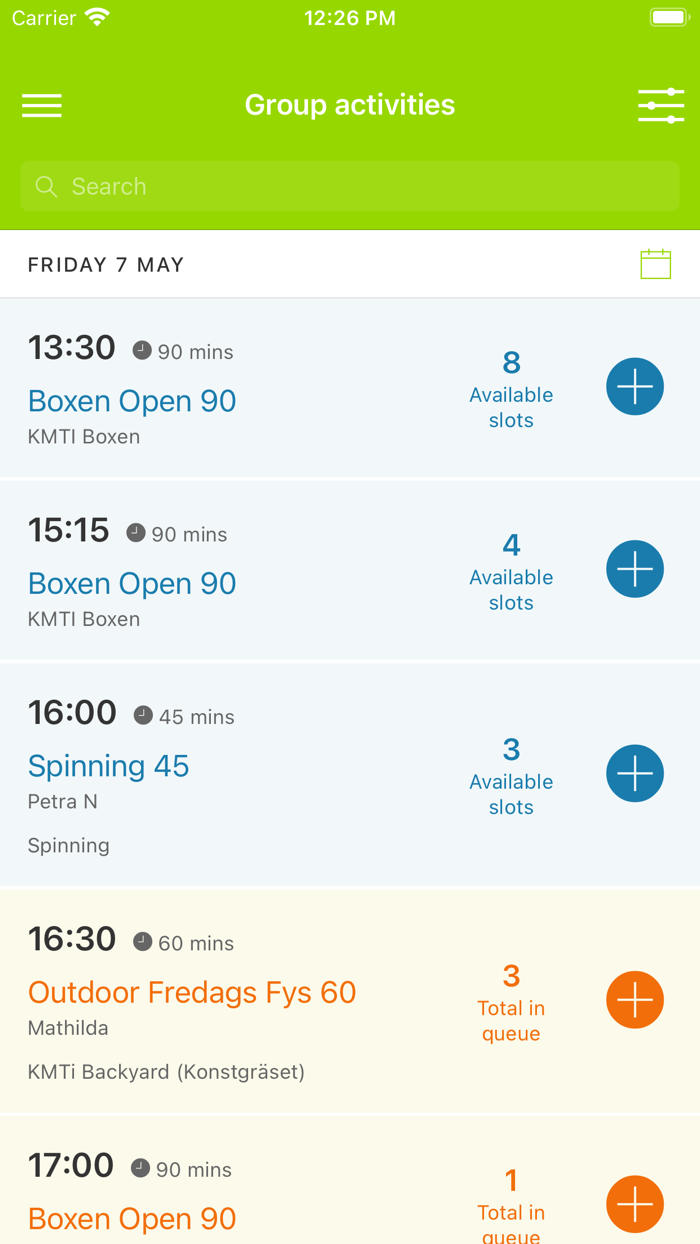The width and height of the screenshot is (700, 1244).
Task: Open the 15:15 Boxen Open 90 details
Action: pyautogui.click(x=132, y=583)
